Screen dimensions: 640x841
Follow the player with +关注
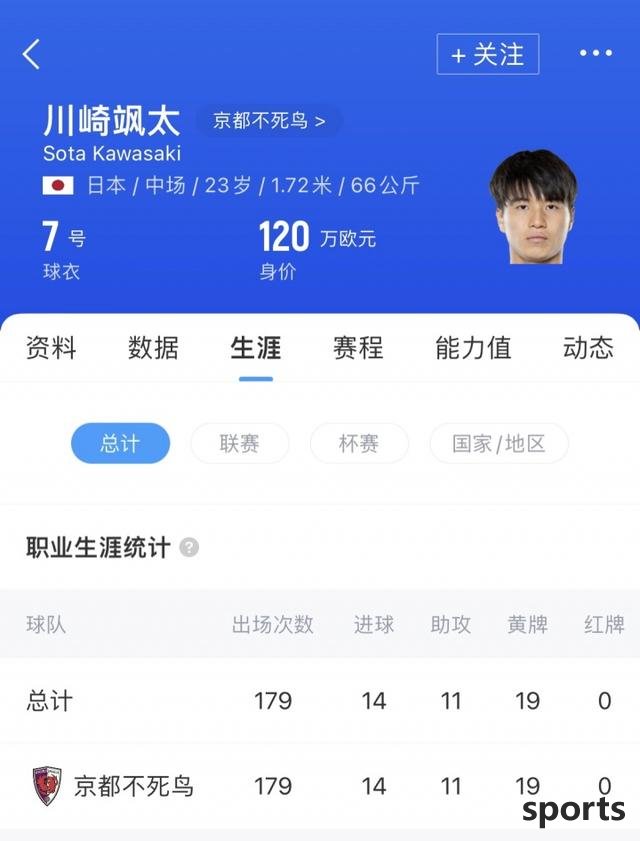click(487, 54)
